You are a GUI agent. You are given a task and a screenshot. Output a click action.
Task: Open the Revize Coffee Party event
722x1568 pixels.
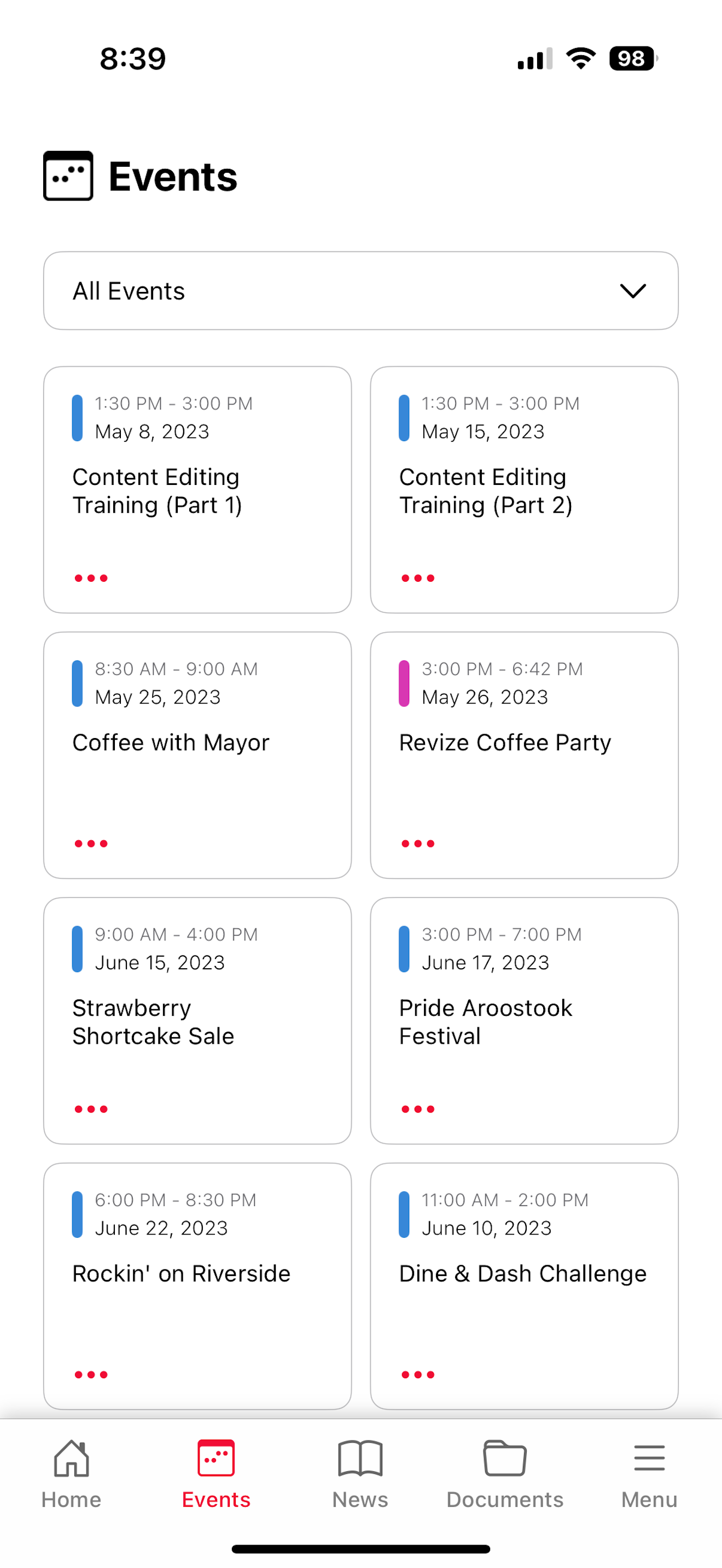(x=524, y=755)
